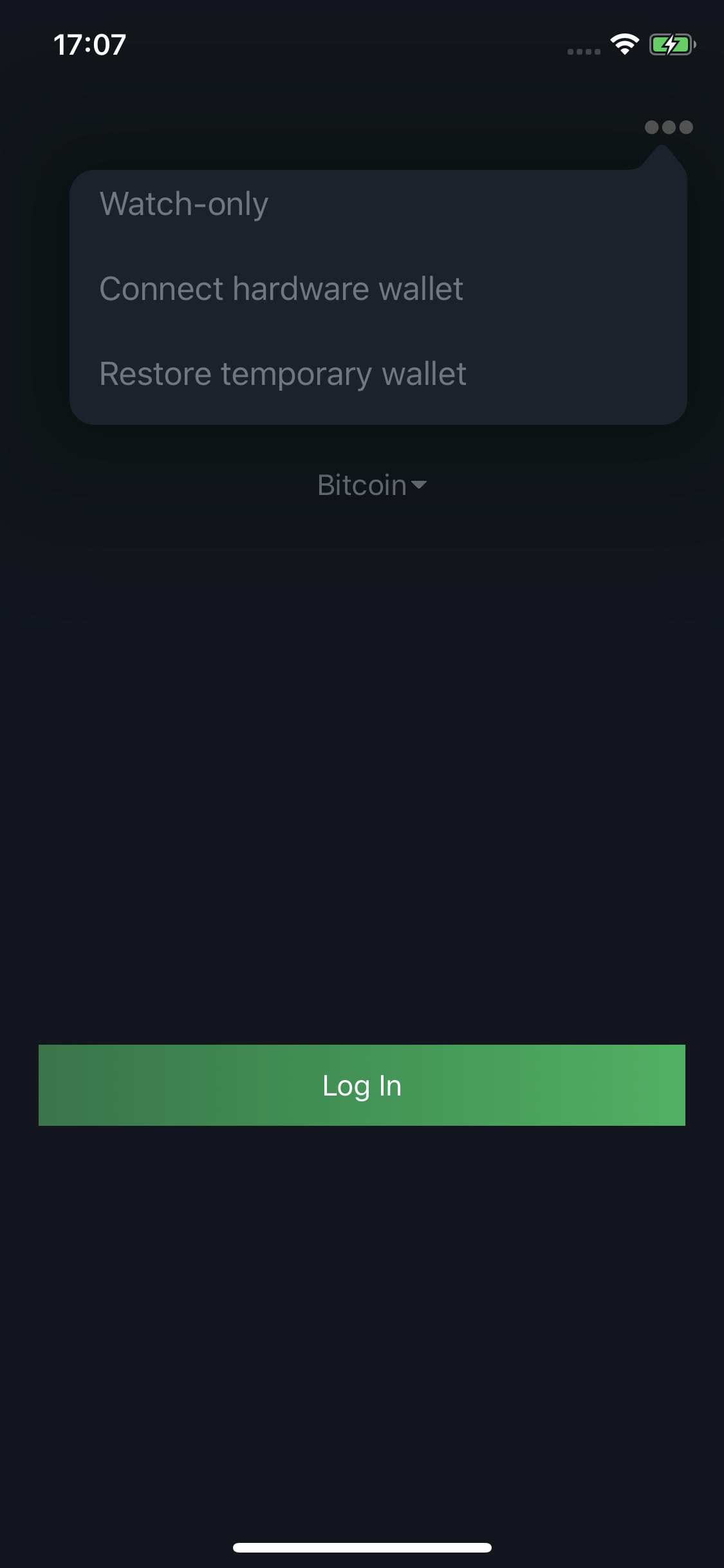The width and height of the screenshot is (724, 1568).
Task: Expand the Bitcoin network dropdown
Action: tap(371, 485)
